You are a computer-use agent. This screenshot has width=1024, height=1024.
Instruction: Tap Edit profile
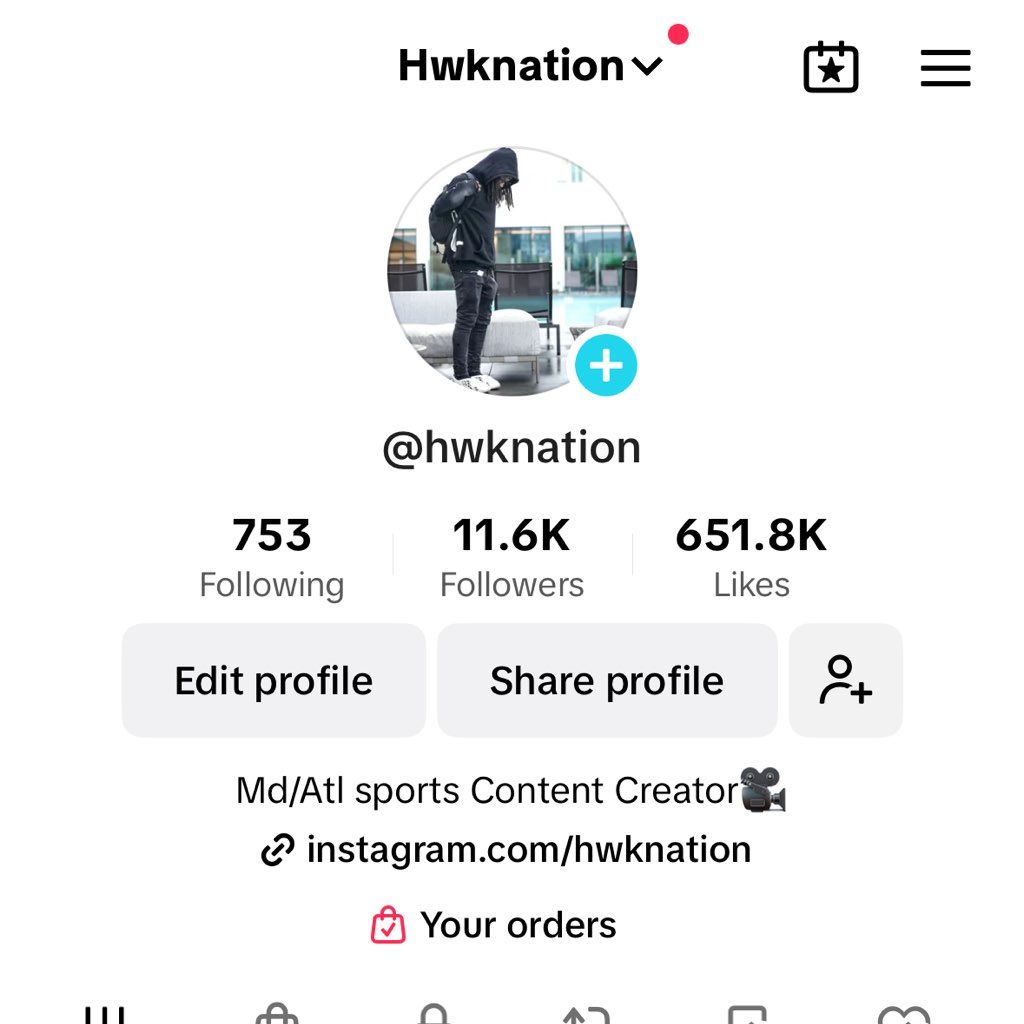point(274,680)
